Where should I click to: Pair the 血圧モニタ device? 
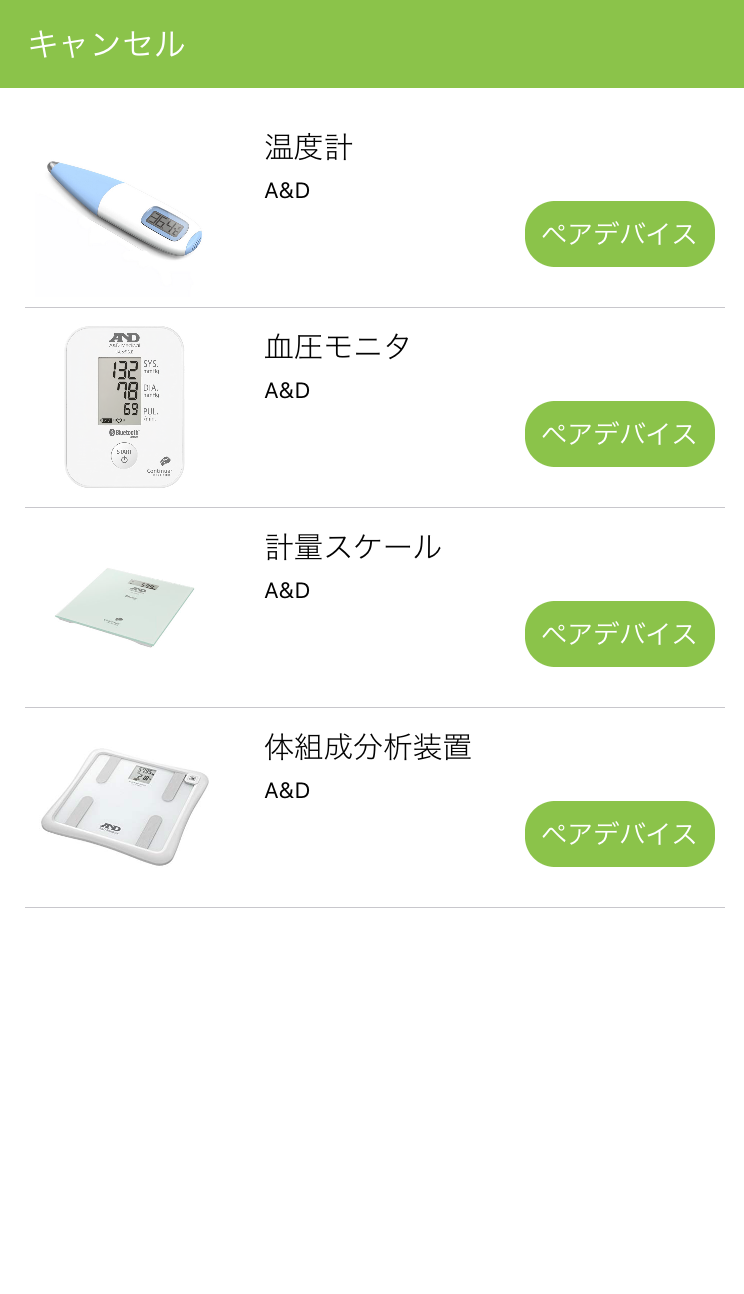(619, 434)
